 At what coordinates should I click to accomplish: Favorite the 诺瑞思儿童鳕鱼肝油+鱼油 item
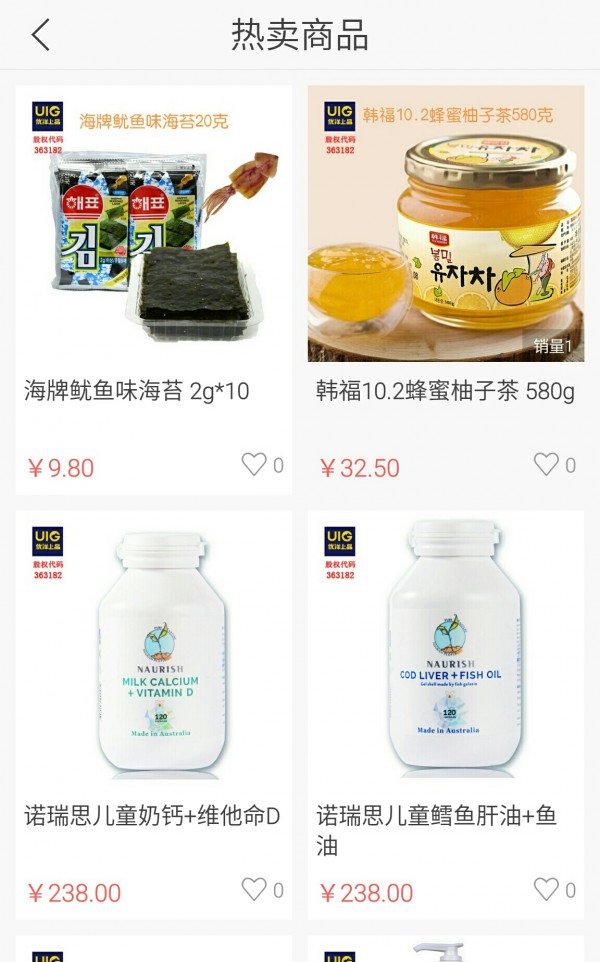[x=546, y=890]
